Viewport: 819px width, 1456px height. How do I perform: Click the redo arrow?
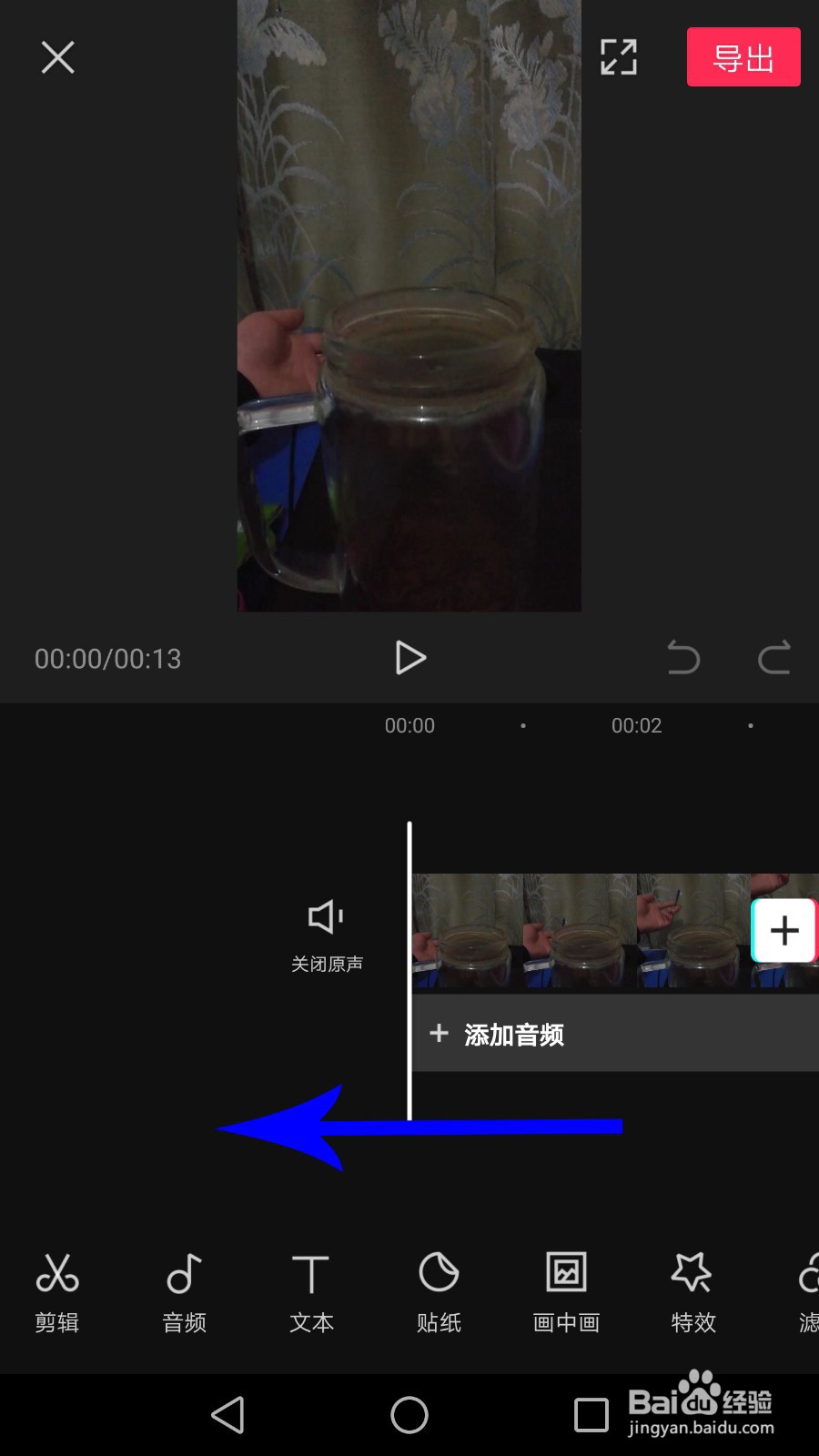(774, 658)
